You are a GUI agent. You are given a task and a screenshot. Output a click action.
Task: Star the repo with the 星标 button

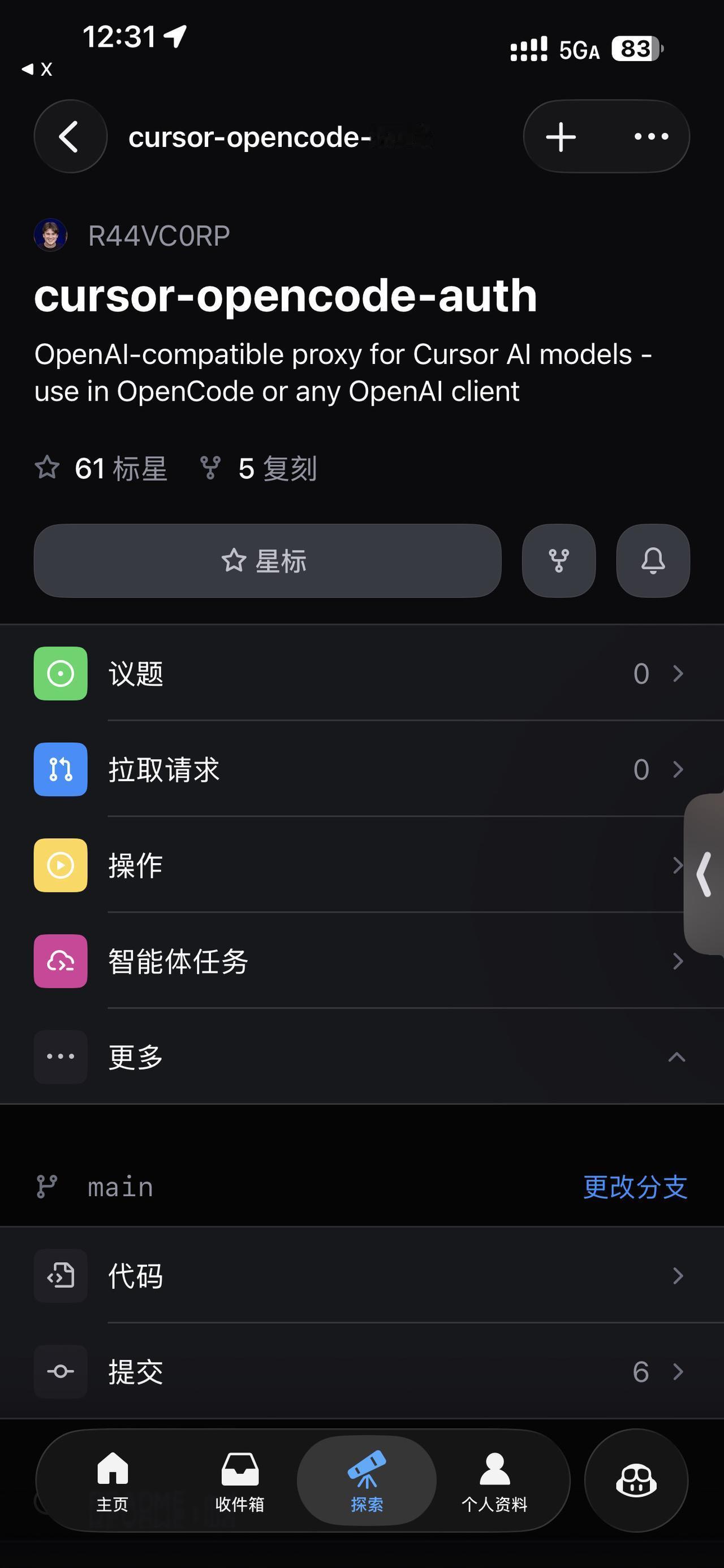tap(268, 561)
